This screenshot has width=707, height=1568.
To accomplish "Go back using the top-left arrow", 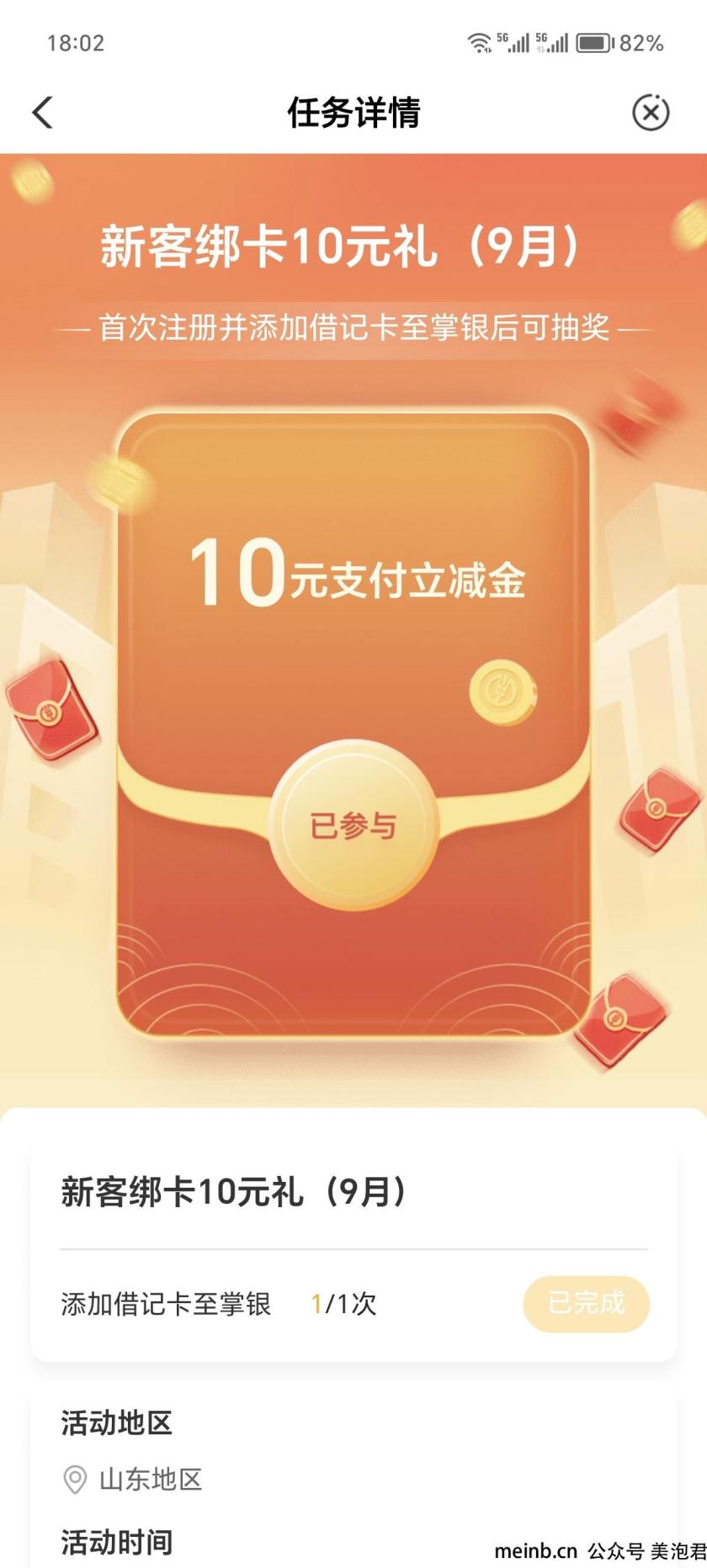I will (x=43, y=113).
